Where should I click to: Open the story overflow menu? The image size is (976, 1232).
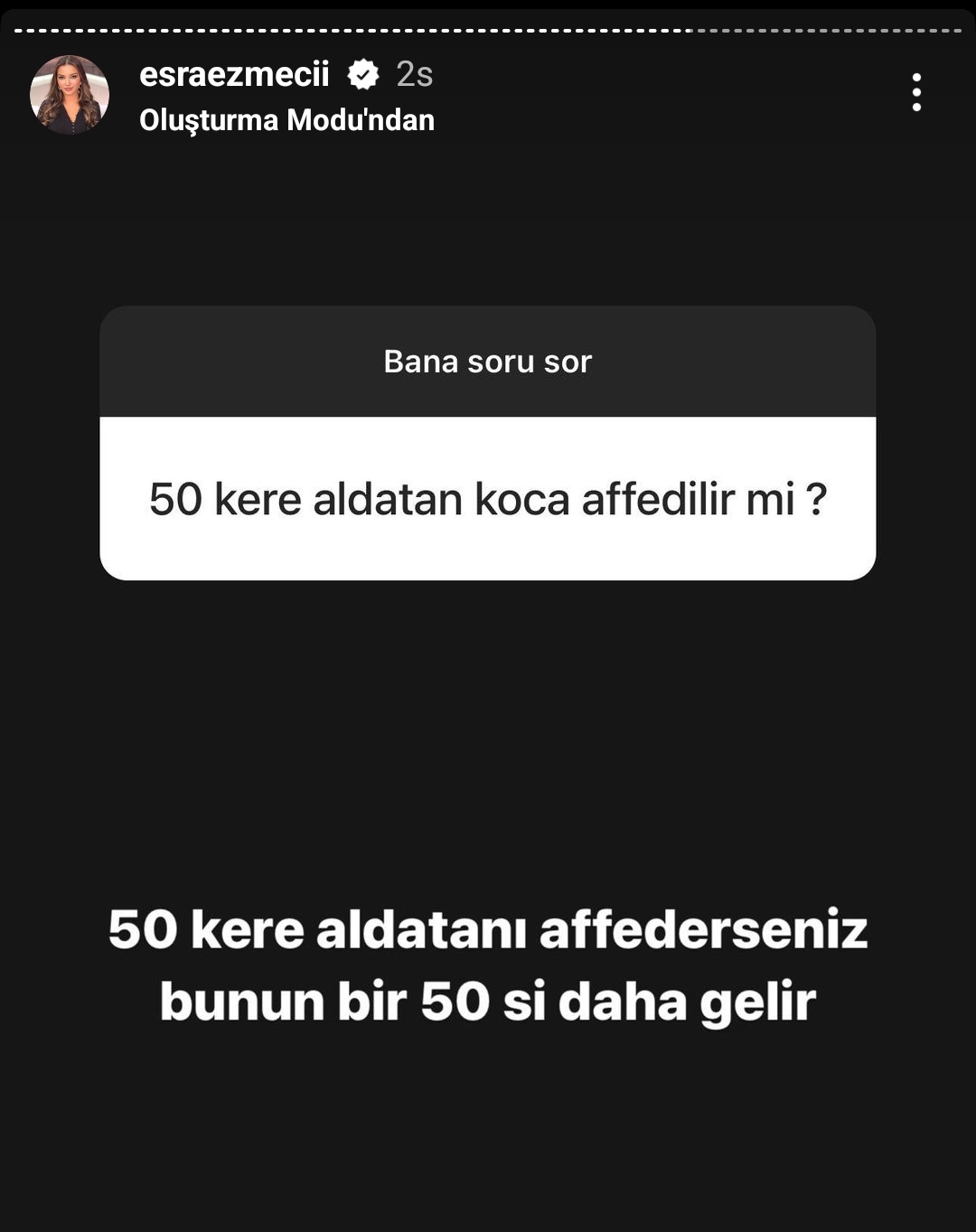coord(916,93)
